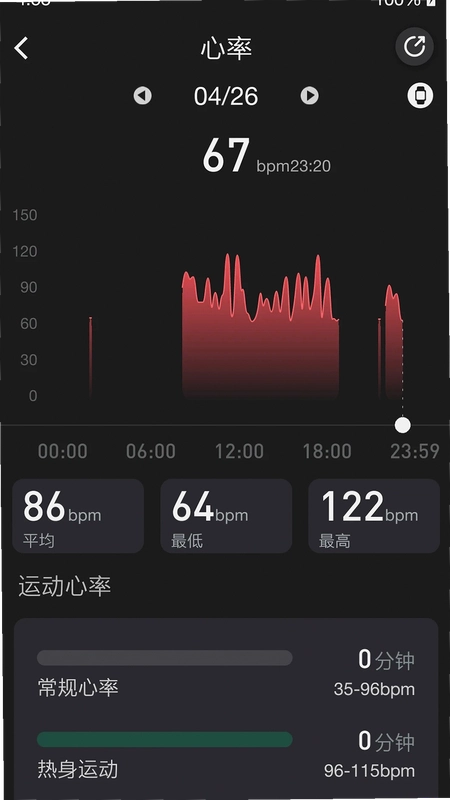Go to the previous day before 04/26
450x800 pixels.
(142, 95)
